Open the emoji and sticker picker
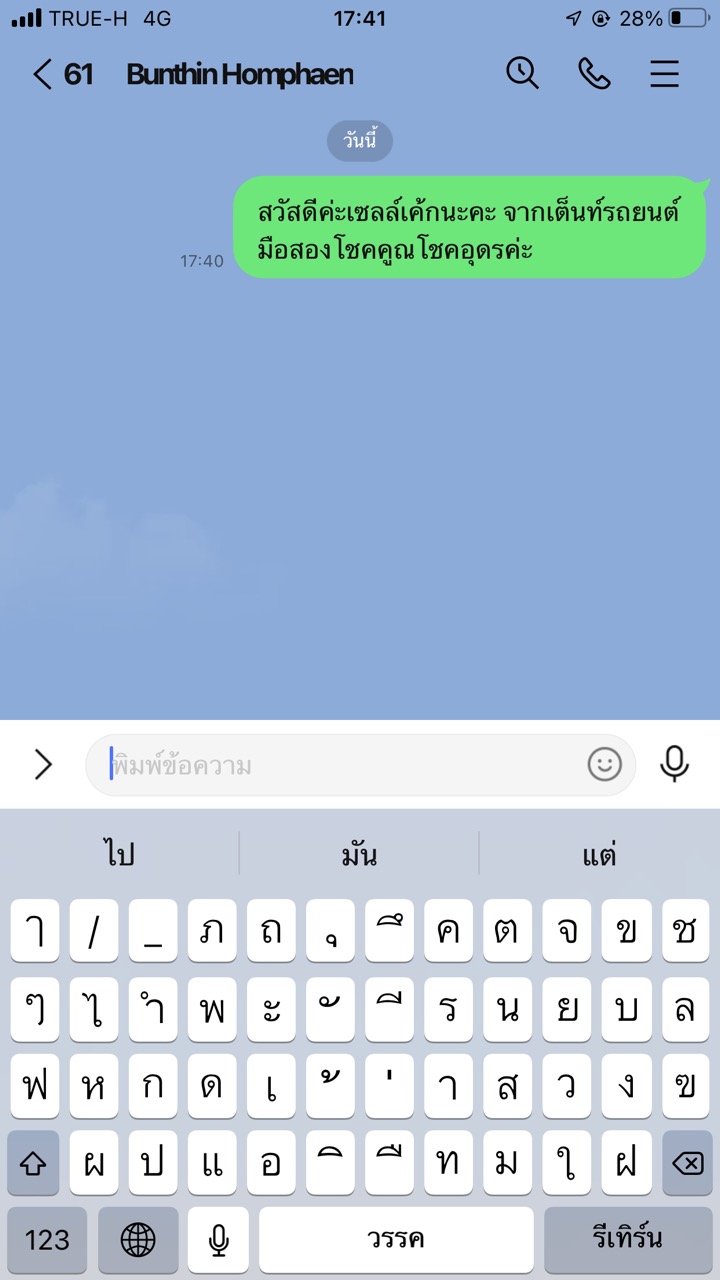 tap(604, 765)
